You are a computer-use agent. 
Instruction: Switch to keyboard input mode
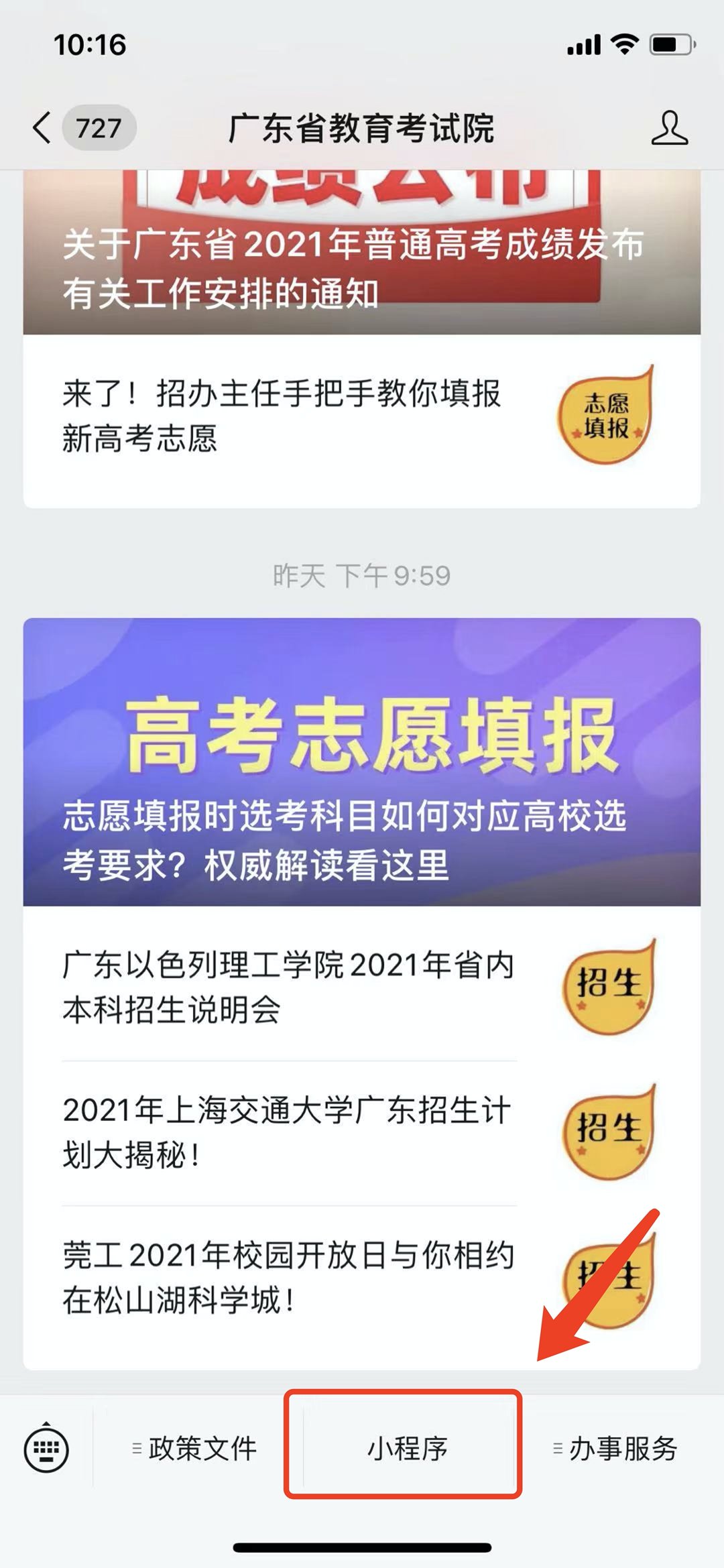(46, 1448)
